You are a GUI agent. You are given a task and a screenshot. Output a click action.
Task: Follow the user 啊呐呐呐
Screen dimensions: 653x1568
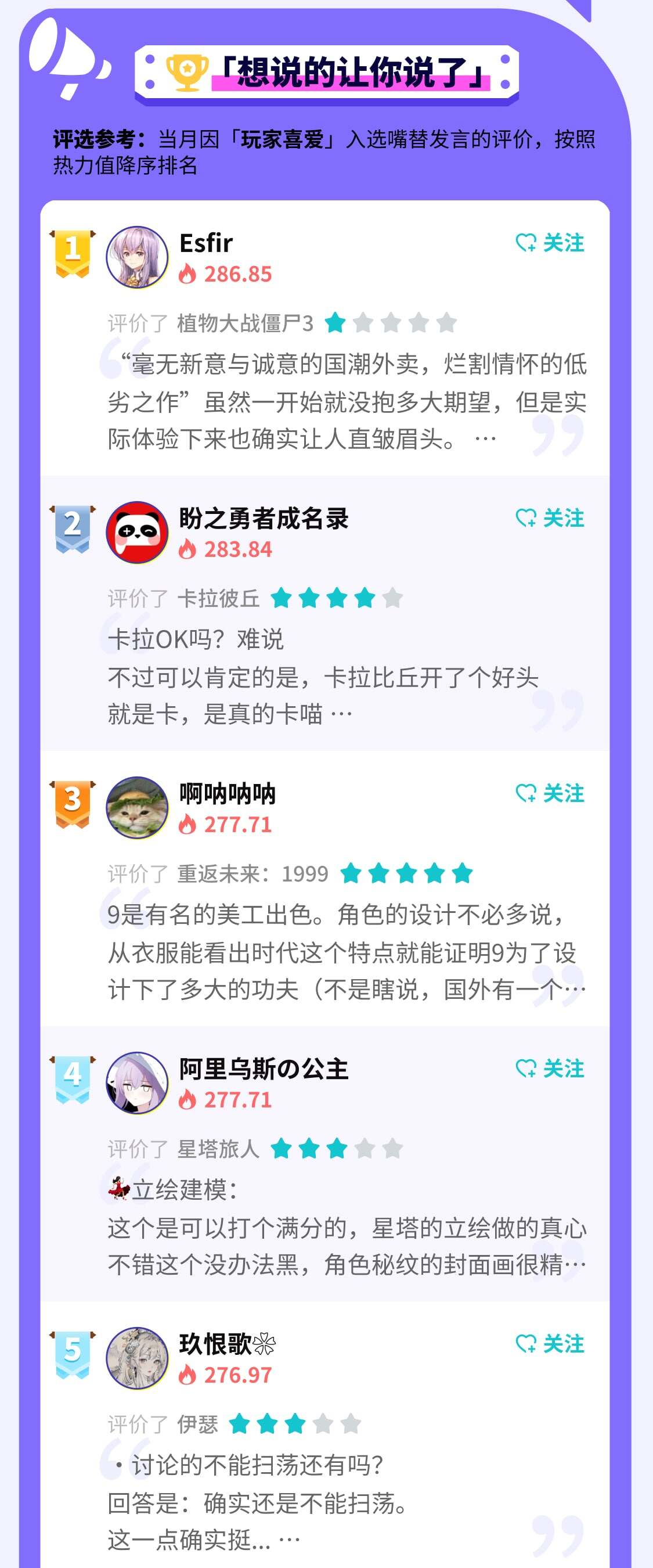point(550,793)
